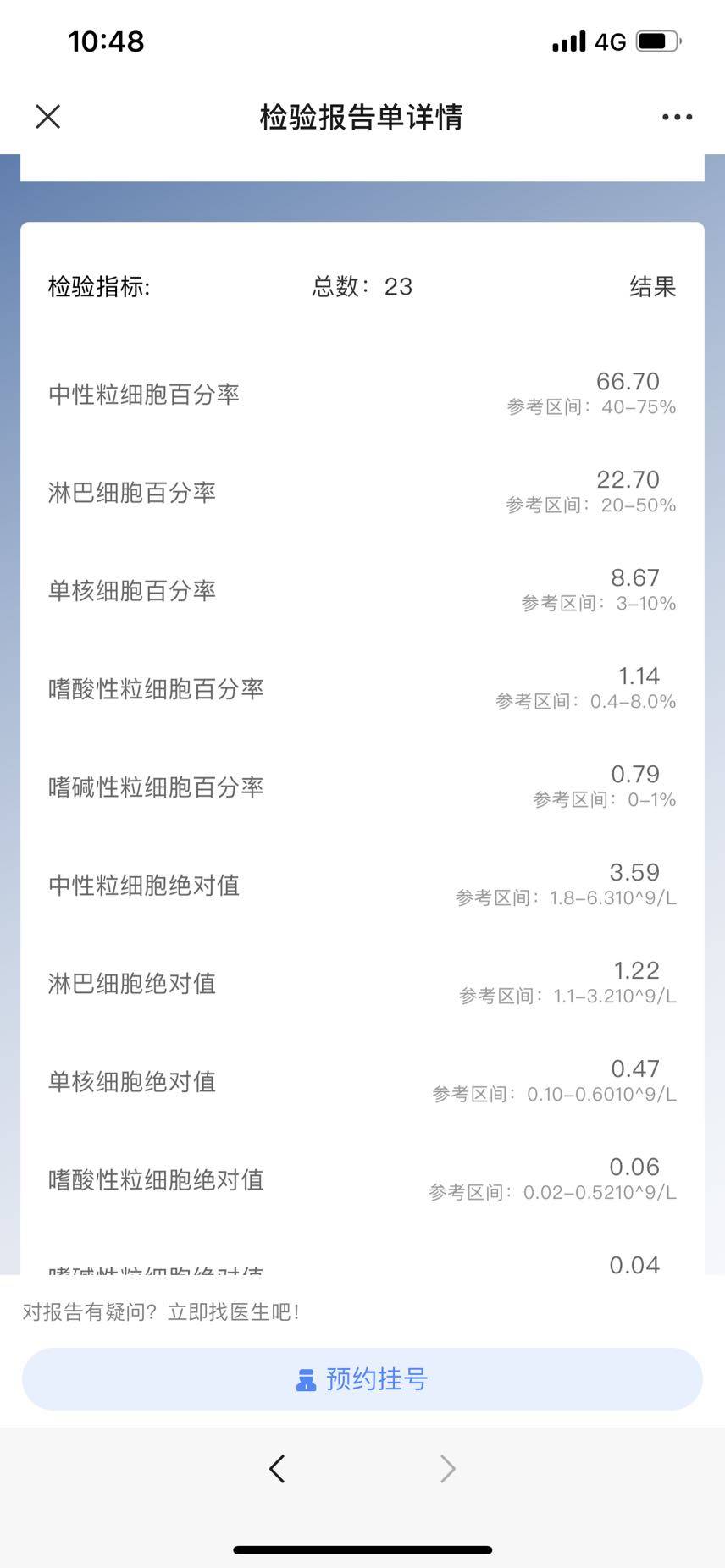Close the 检验报告单详情 page
725x1568 pixels.
tap(48, 117)
